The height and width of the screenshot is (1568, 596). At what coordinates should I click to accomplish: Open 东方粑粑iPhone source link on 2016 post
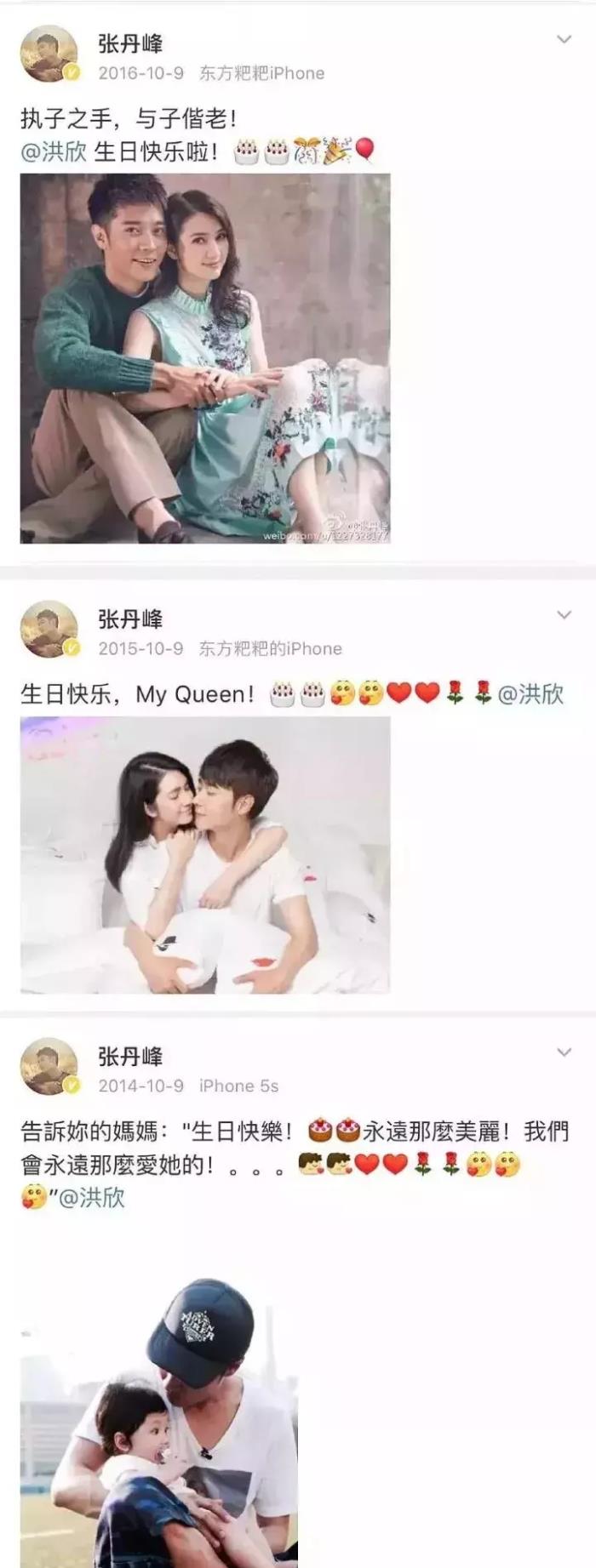pyautogui.click(x=262, y=73)
